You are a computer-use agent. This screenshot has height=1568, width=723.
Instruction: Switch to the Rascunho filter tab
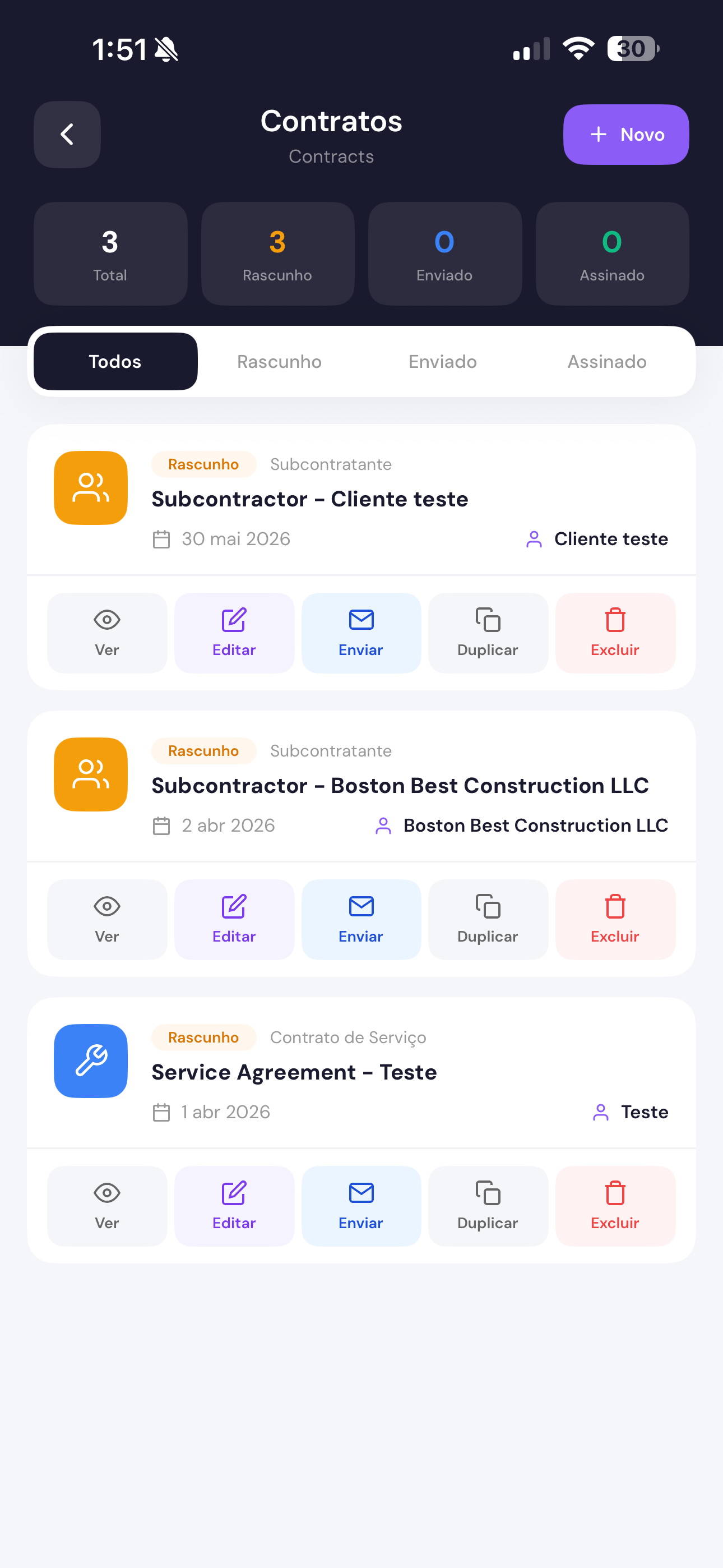point(279,362)
